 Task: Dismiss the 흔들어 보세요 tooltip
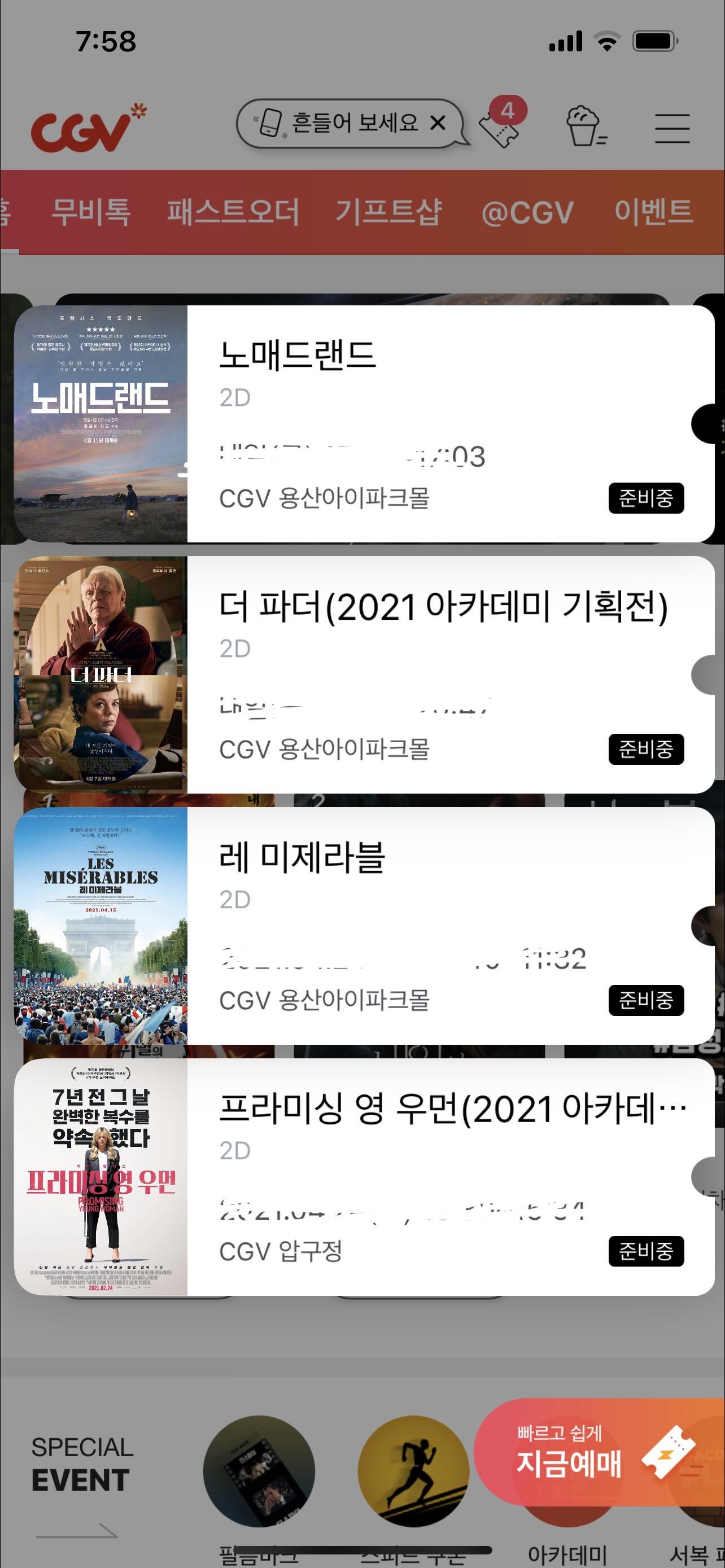coord(438,124)
